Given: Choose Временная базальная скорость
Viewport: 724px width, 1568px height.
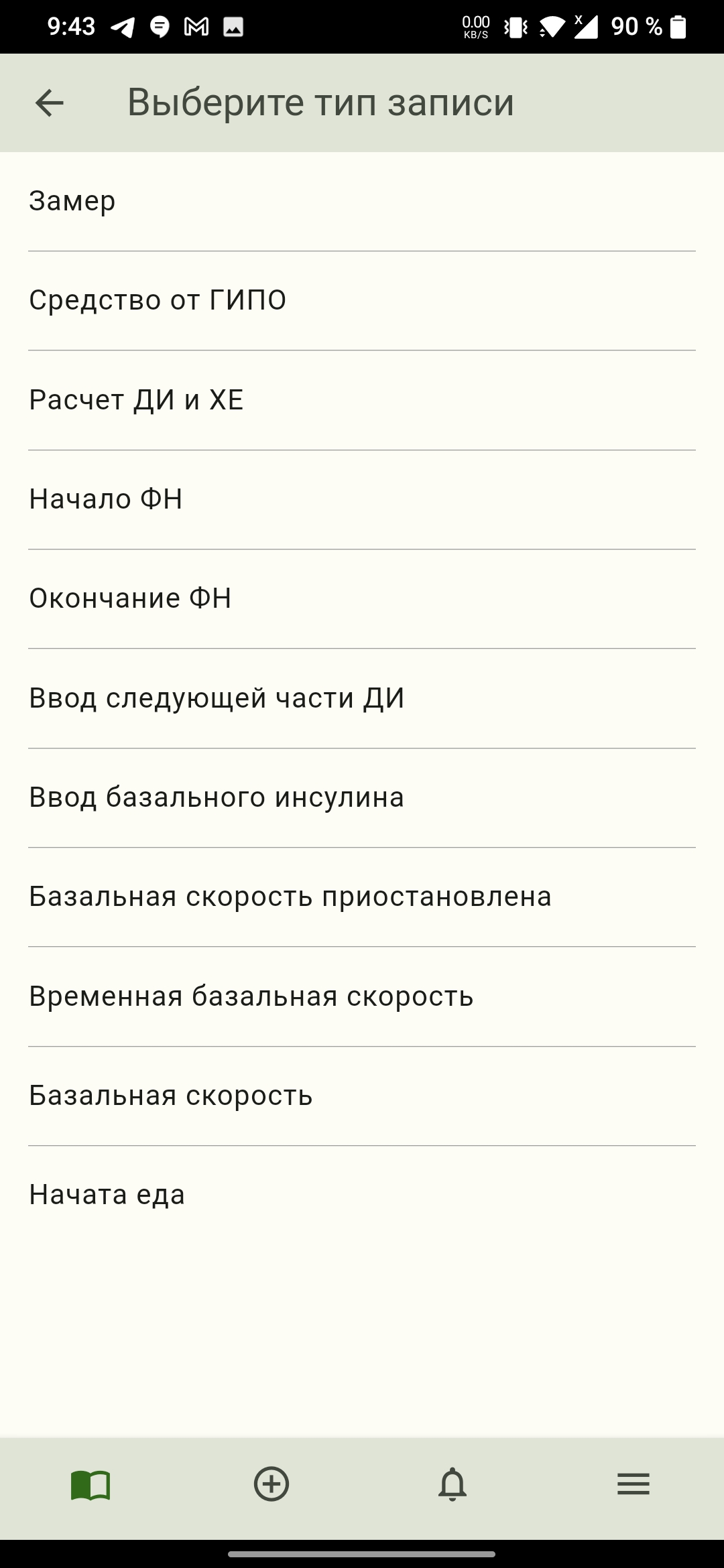Looking at the screenshot, I should pyautogui.click(x=362, y=996).
